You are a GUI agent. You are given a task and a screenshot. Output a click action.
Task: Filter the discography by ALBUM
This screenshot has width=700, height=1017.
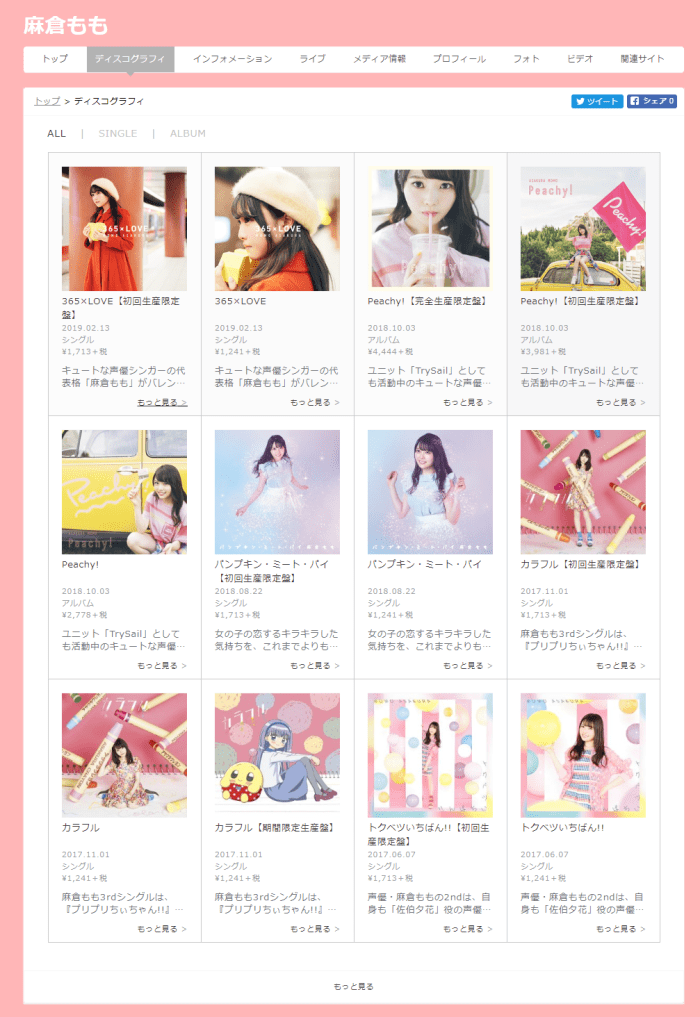[188, 133]
